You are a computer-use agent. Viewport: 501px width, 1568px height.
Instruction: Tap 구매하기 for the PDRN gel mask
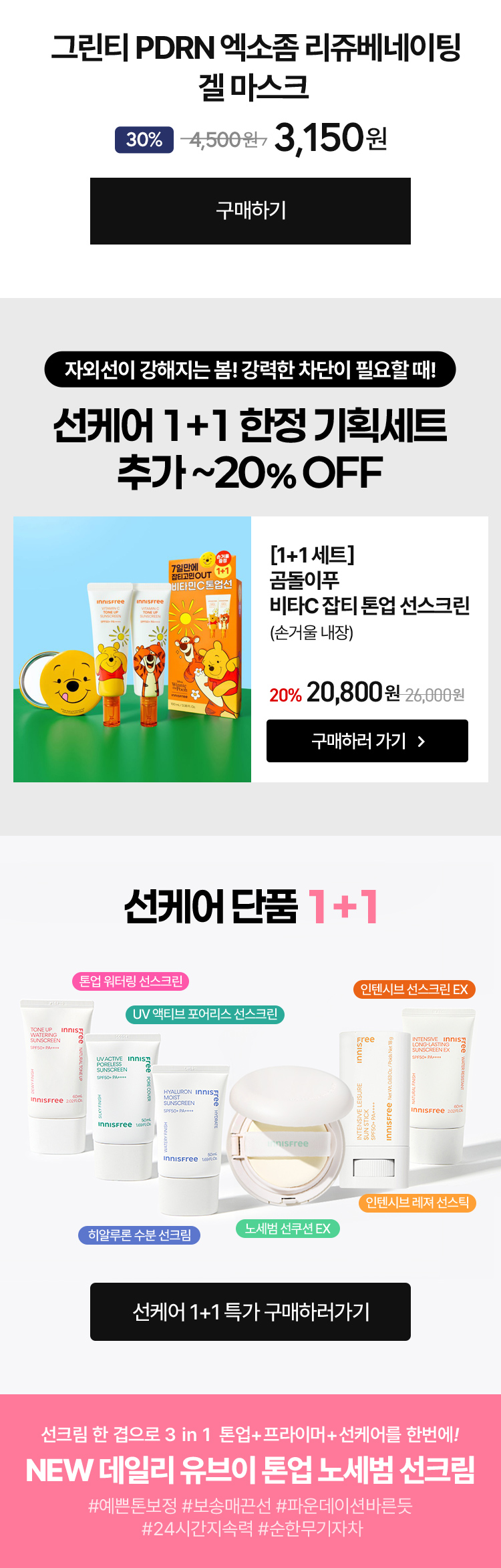pos(250,210)
